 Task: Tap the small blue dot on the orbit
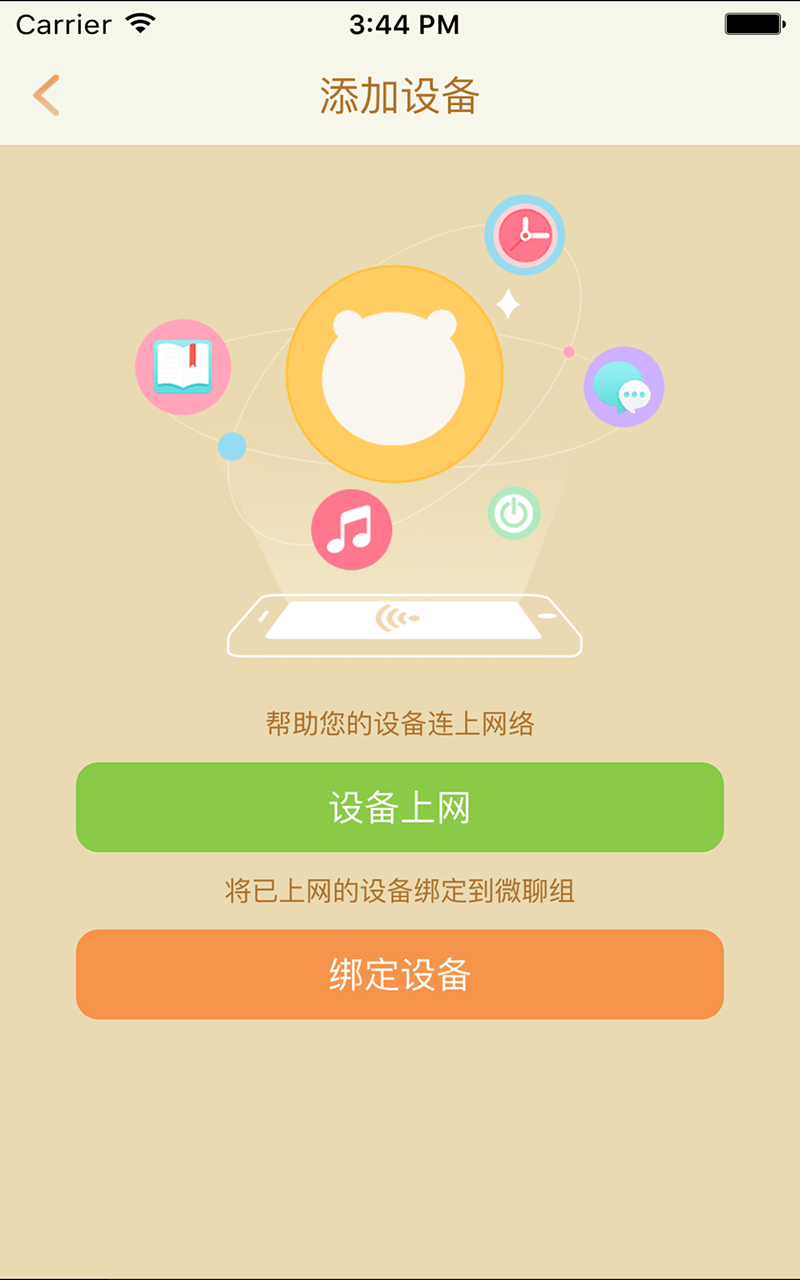(233, 446)
